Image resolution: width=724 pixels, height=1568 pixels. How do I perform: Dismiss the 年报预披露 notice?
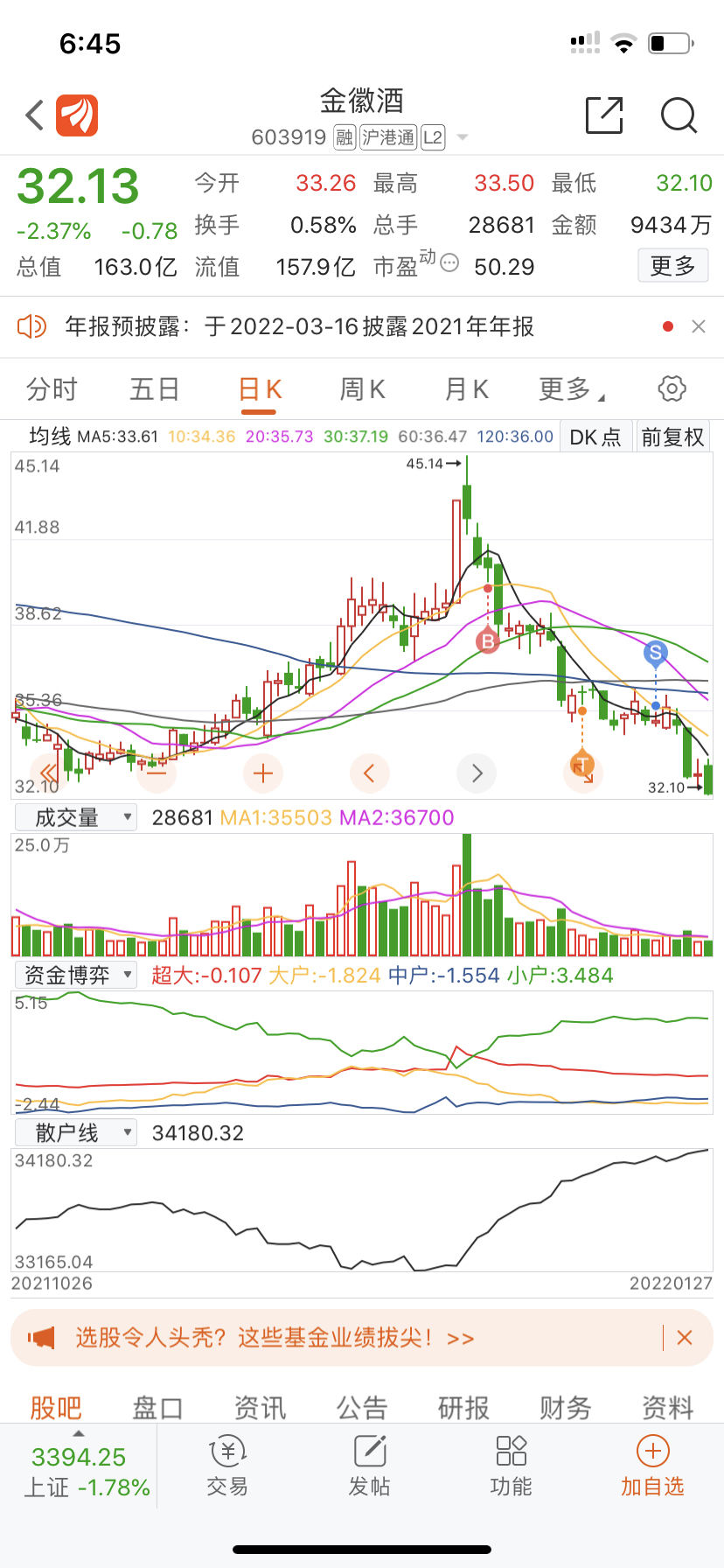click(699, 326)
